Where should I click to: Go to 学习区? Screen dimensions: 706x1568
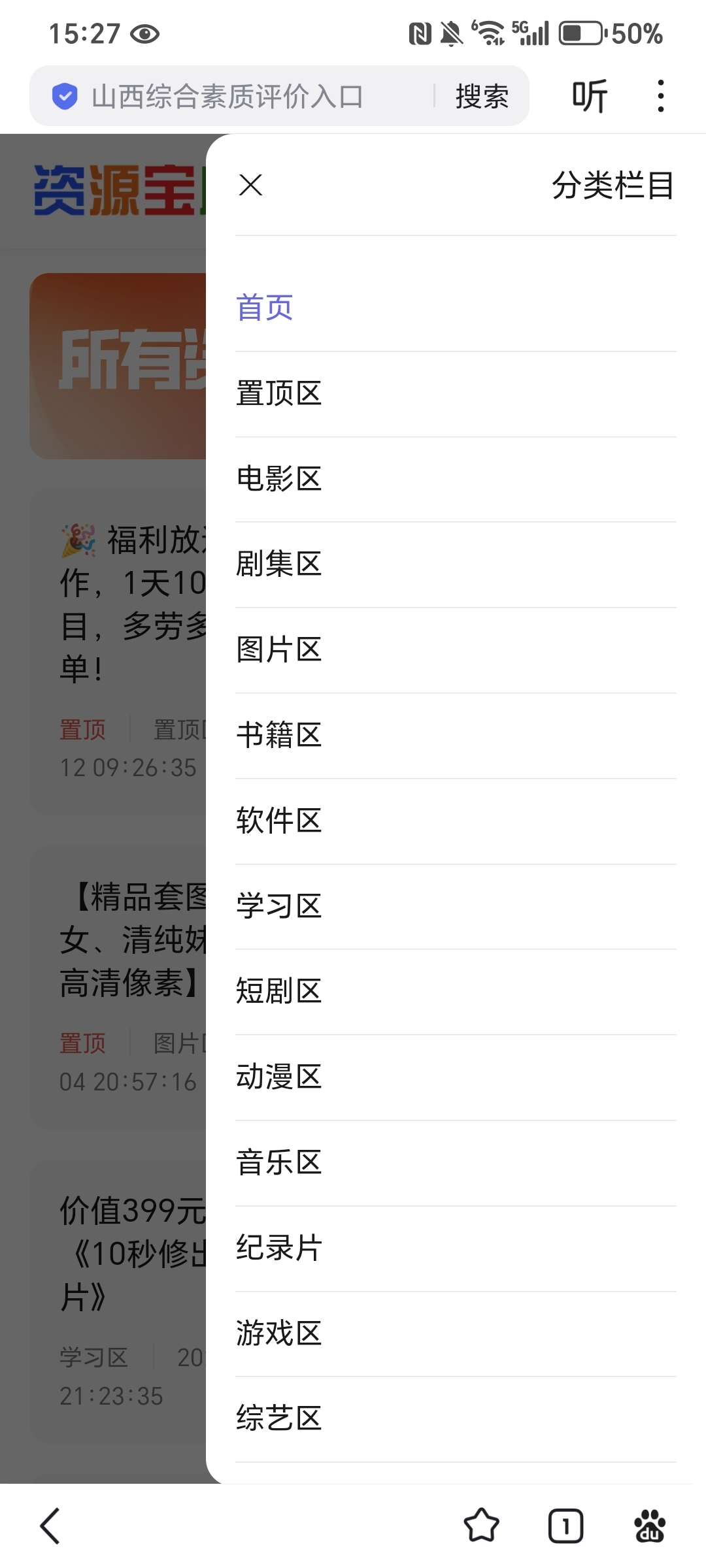point(279,907)
